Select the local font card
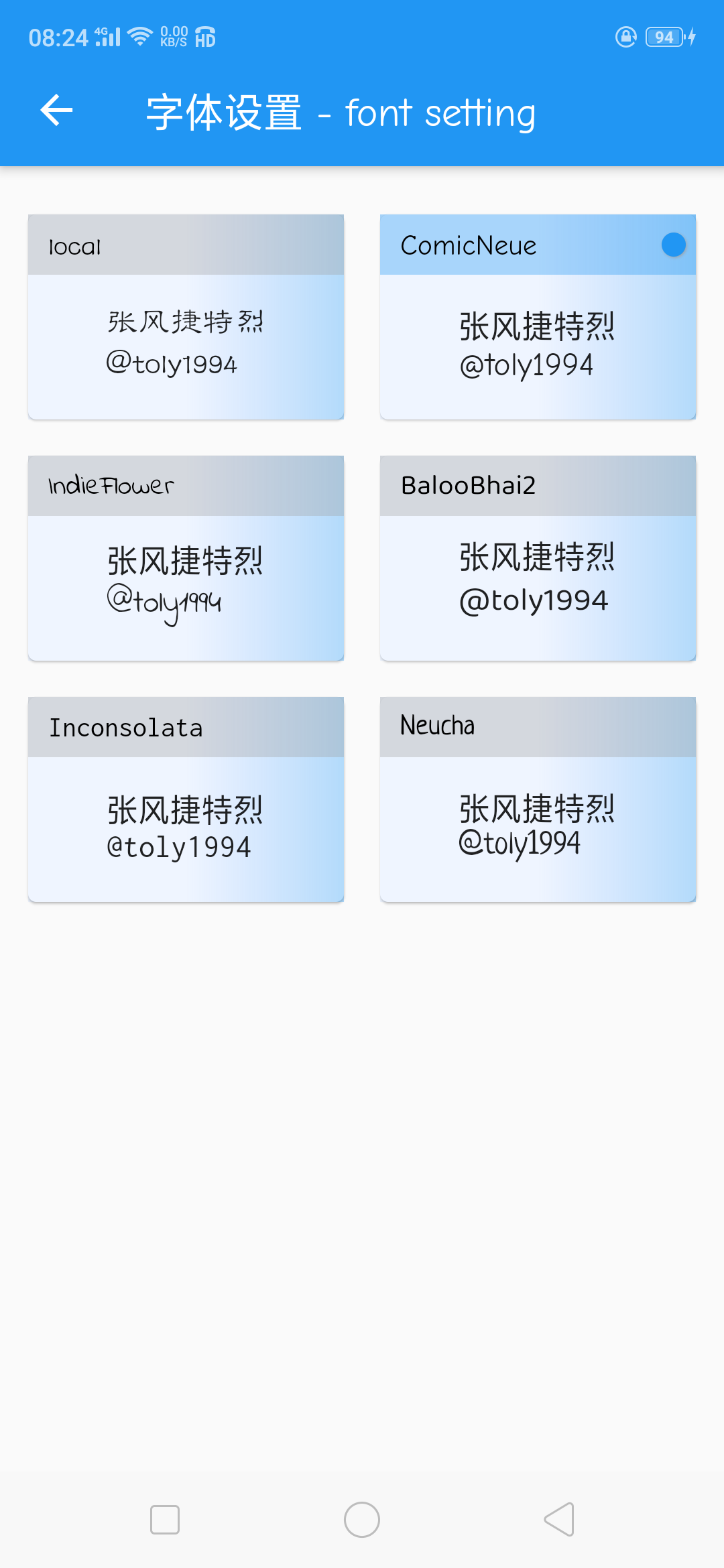Image resolution: width=724 pixels, height=1568 pixels. click(x=186, y=317)
